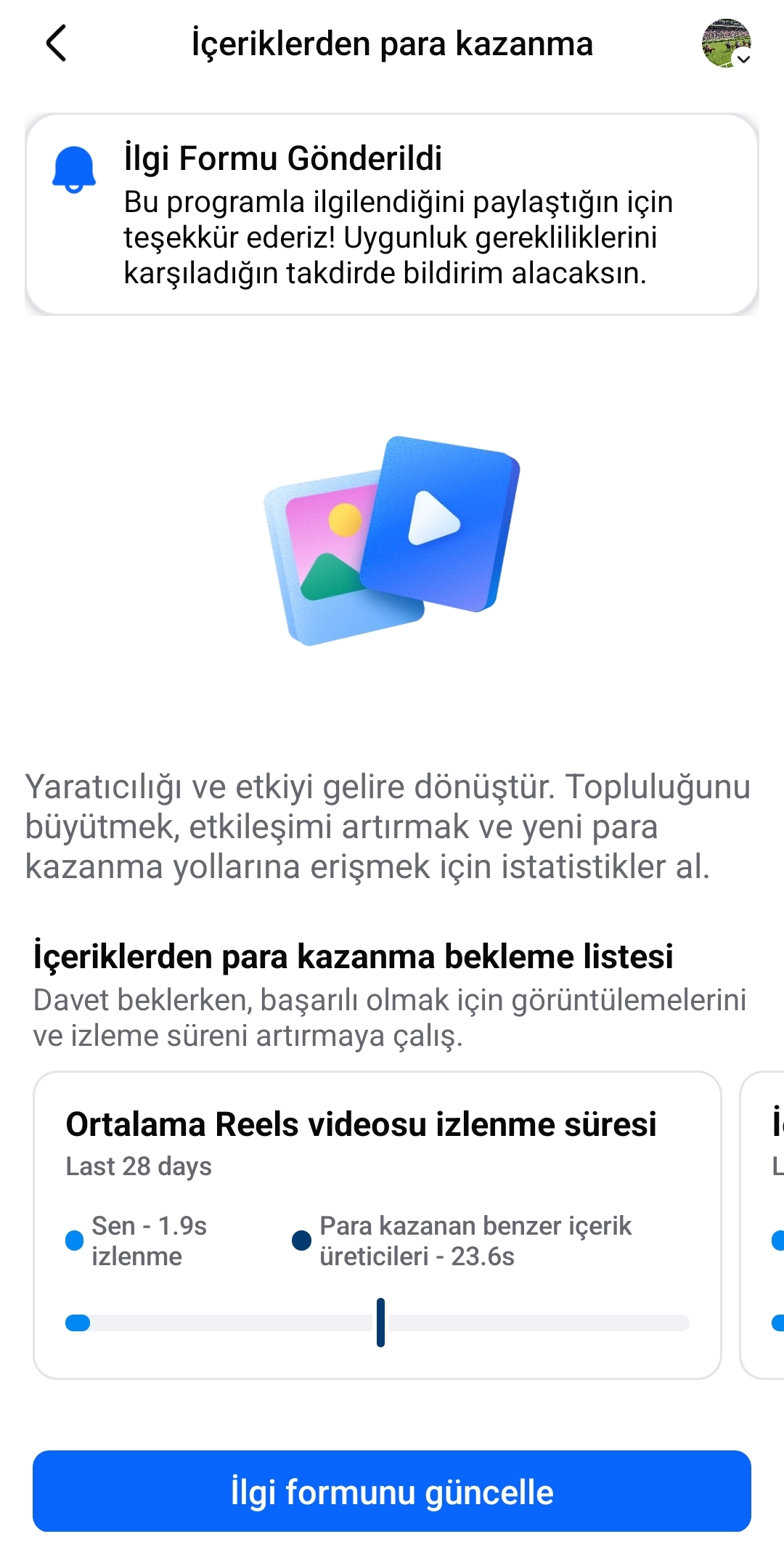Open the Ortalama Reels videosu izlenme süresi card
Screen dimensions: 784x1555
coord(377,1225)
